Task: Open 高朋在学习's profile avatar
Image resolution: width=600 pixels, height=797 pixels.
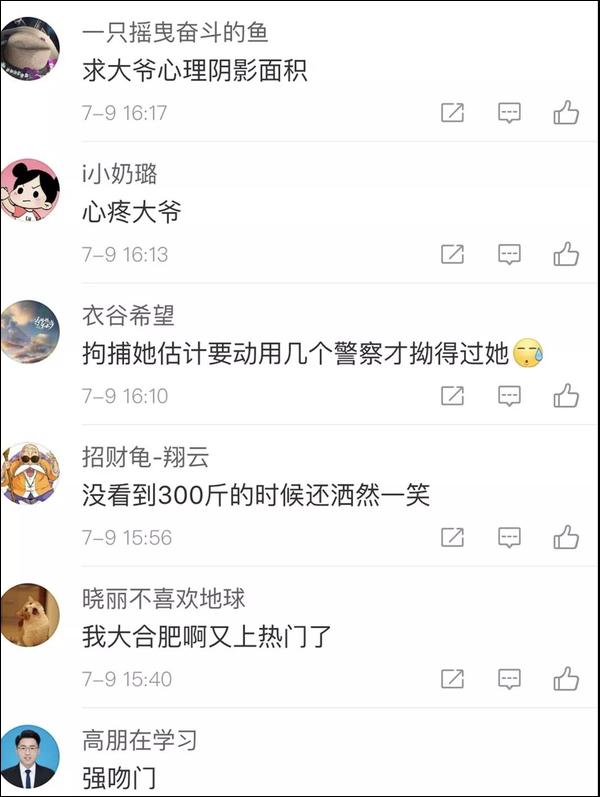Action: click(30, 756)
